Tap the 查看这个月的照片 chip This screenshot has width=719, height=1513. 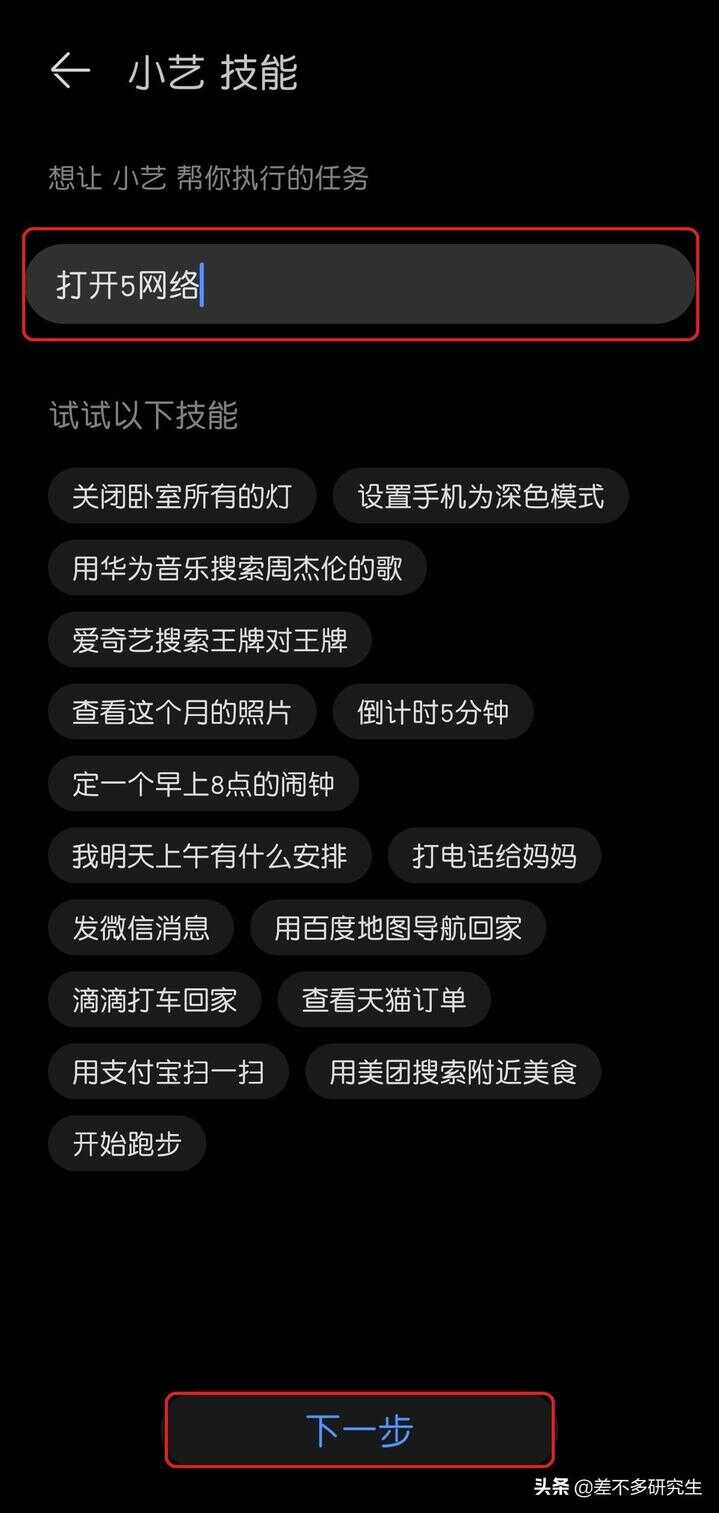(x=182, y=712)
